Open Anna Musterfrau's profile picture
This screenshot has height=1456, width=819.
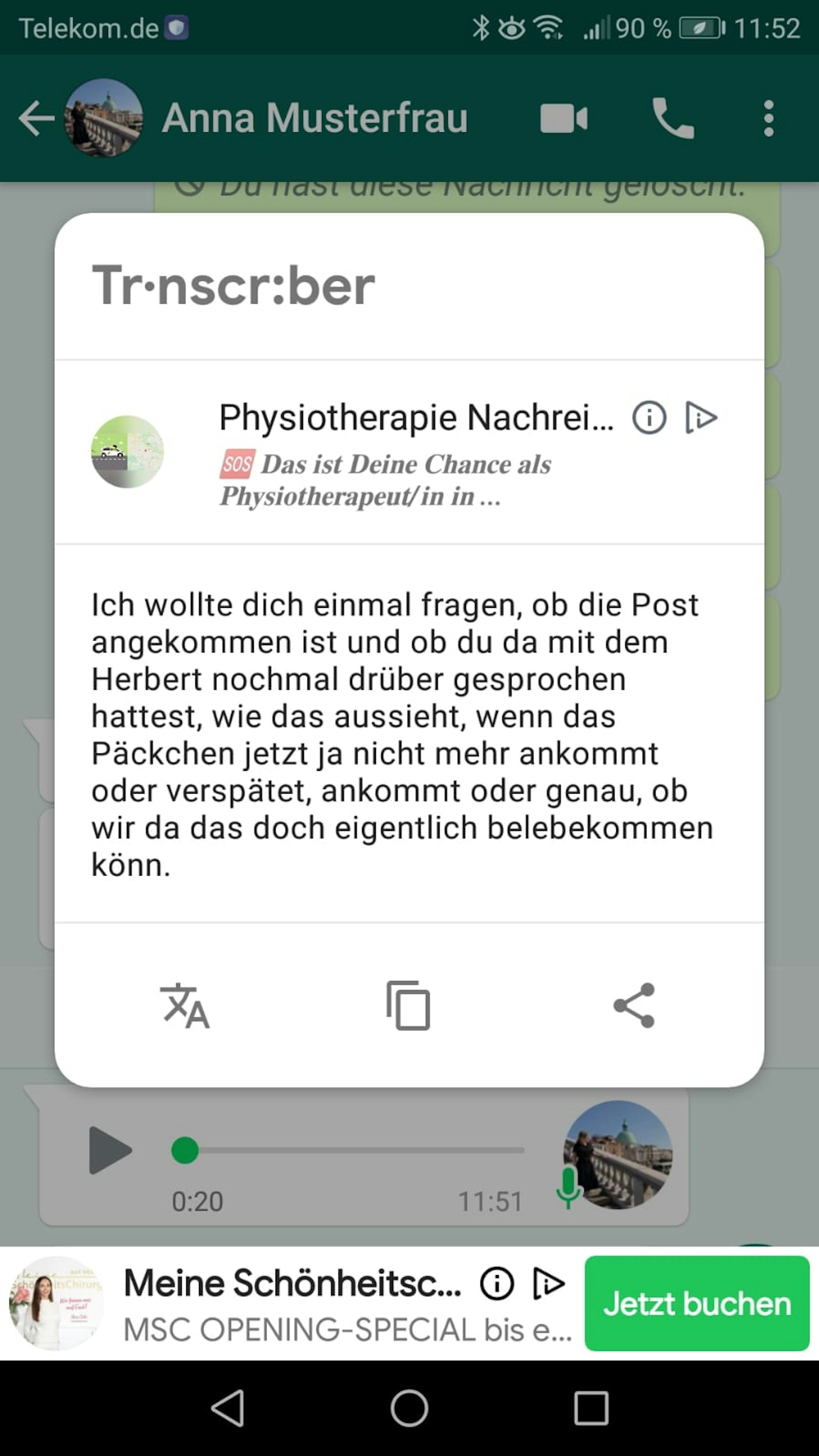pyautogui.click(x=104, y=119)
